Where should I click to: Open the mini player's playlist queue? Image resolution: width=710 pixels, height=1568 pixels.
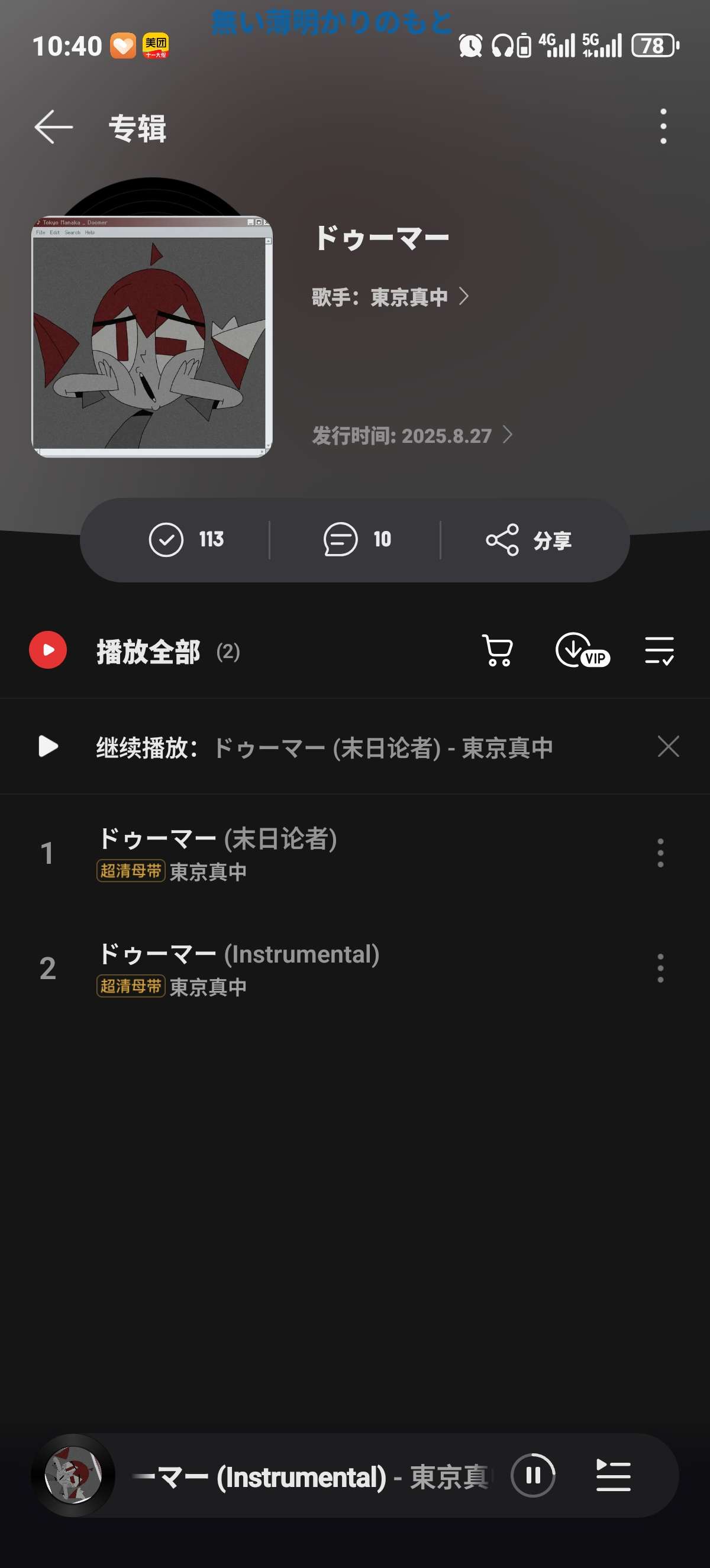(x=613, y=1476)
